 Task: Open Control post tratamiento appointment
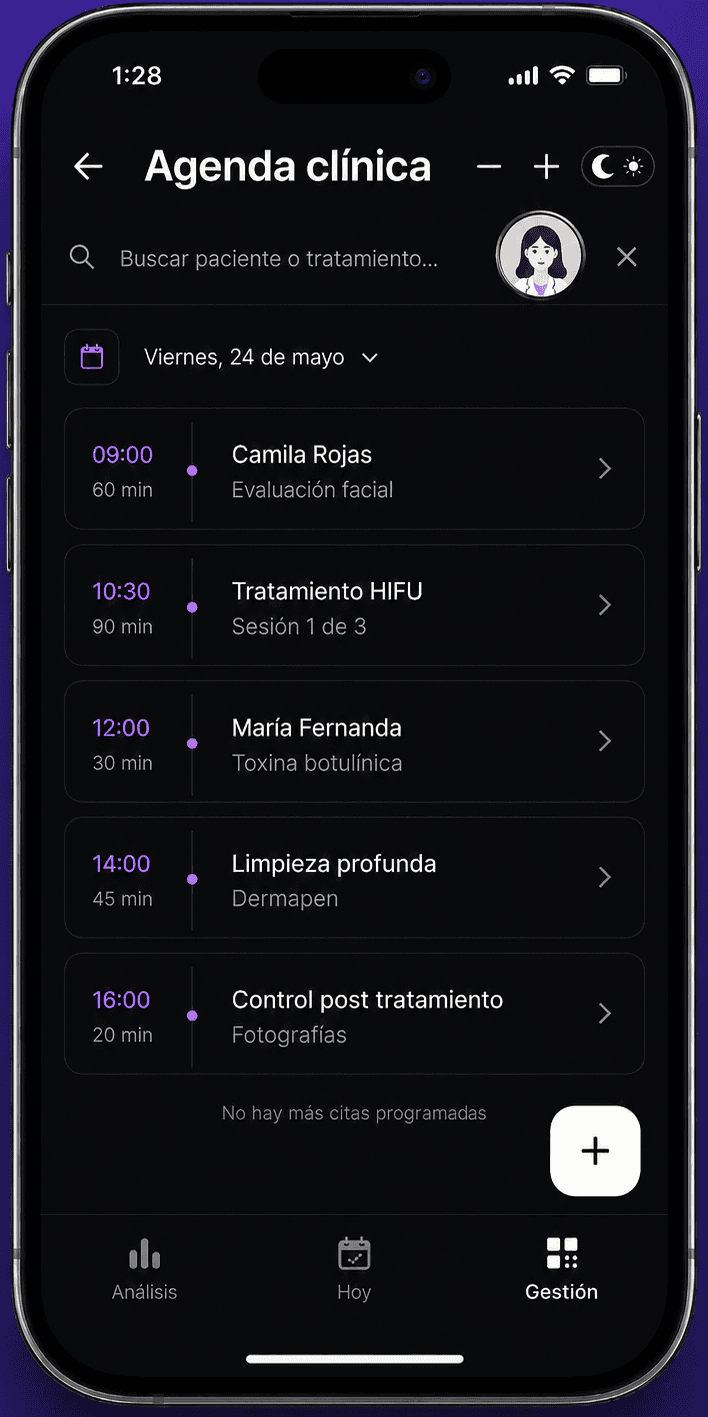(354, 1013)
